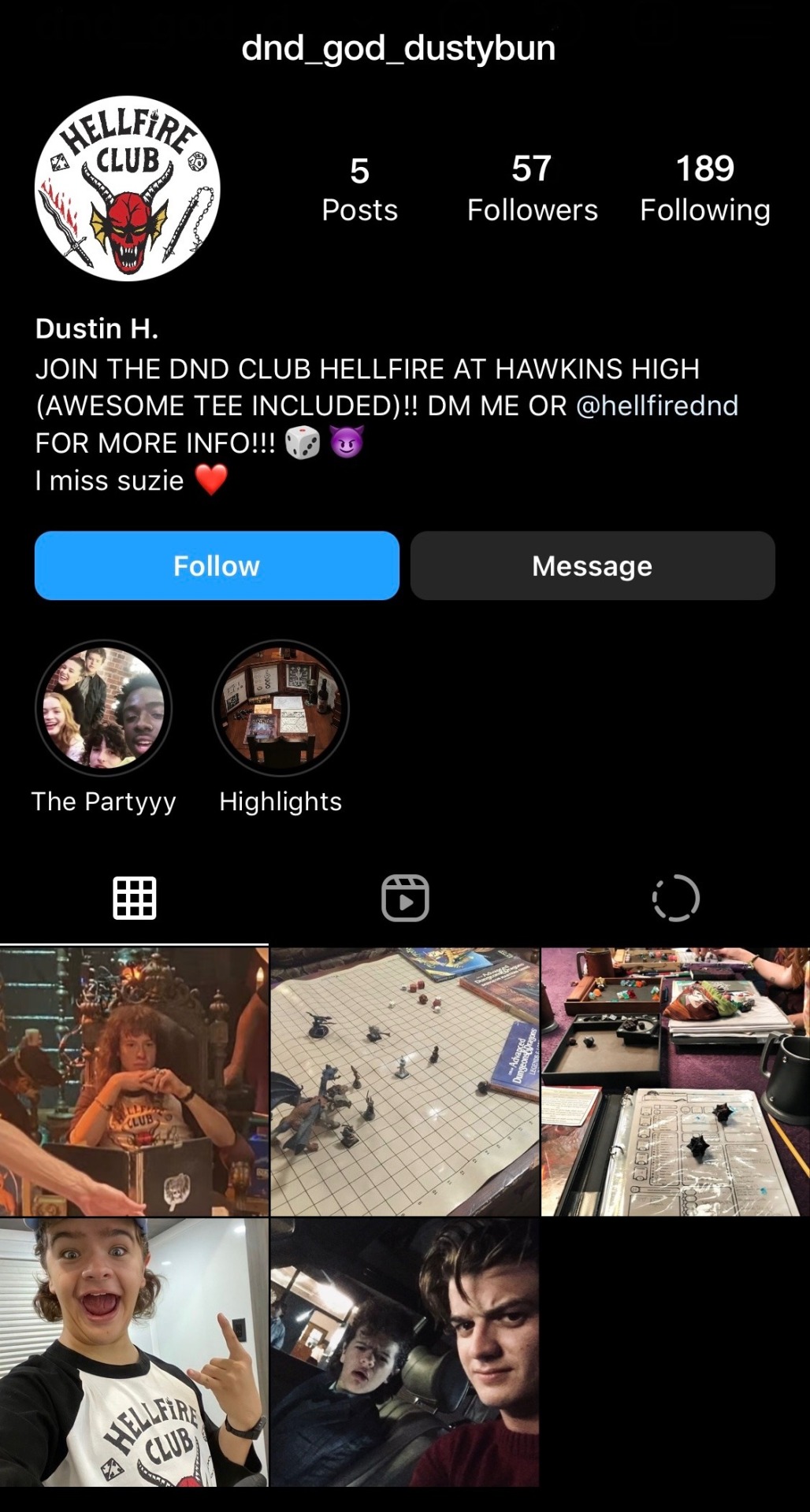Message Dustin H.
Viewport: 810px width, 1512px height.
pos(593,565)
